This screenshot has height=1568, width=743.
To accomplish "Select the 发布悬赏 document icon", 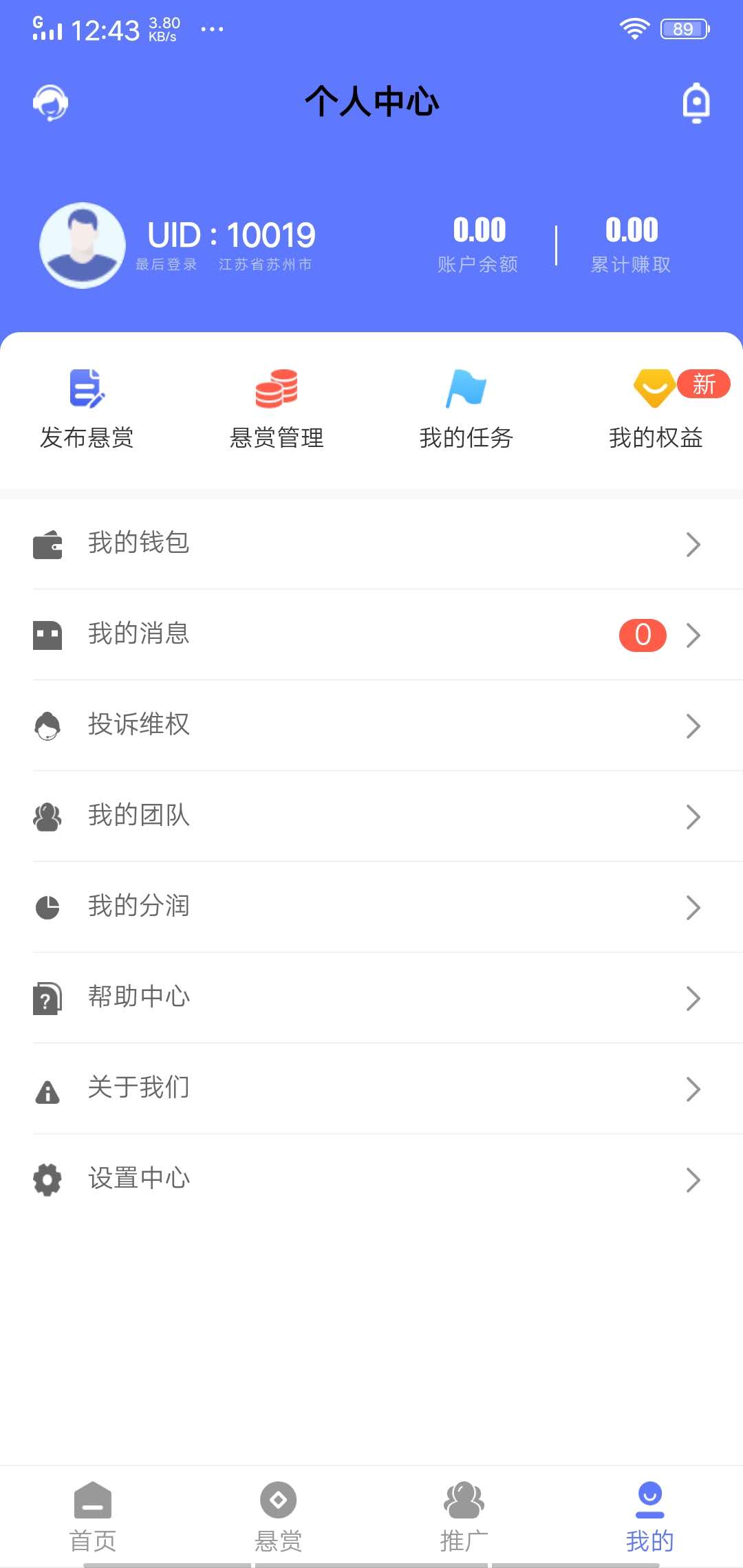I will [87, 389].
